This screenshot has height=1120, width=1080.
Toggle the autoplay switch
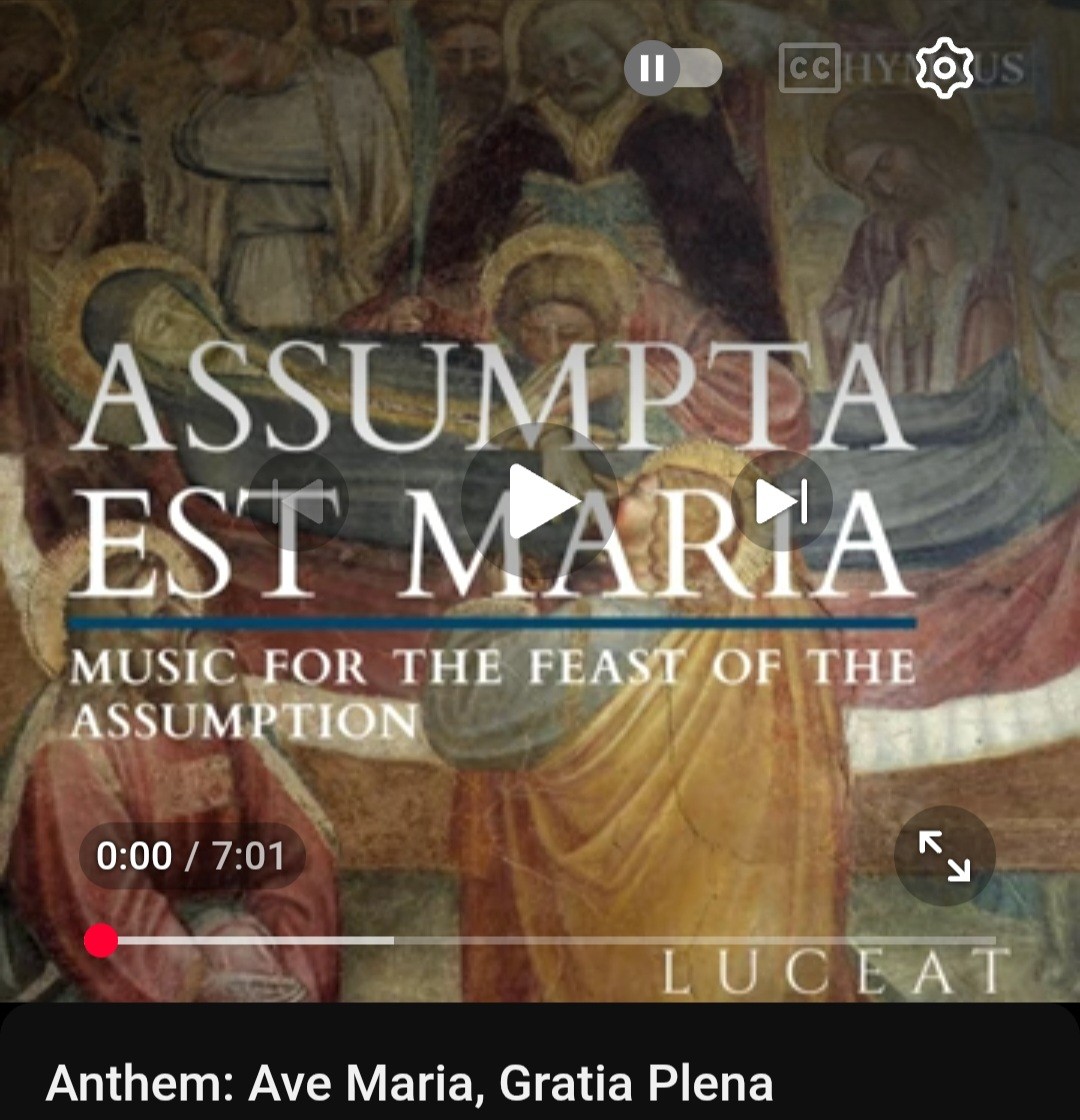coord(673,68)
